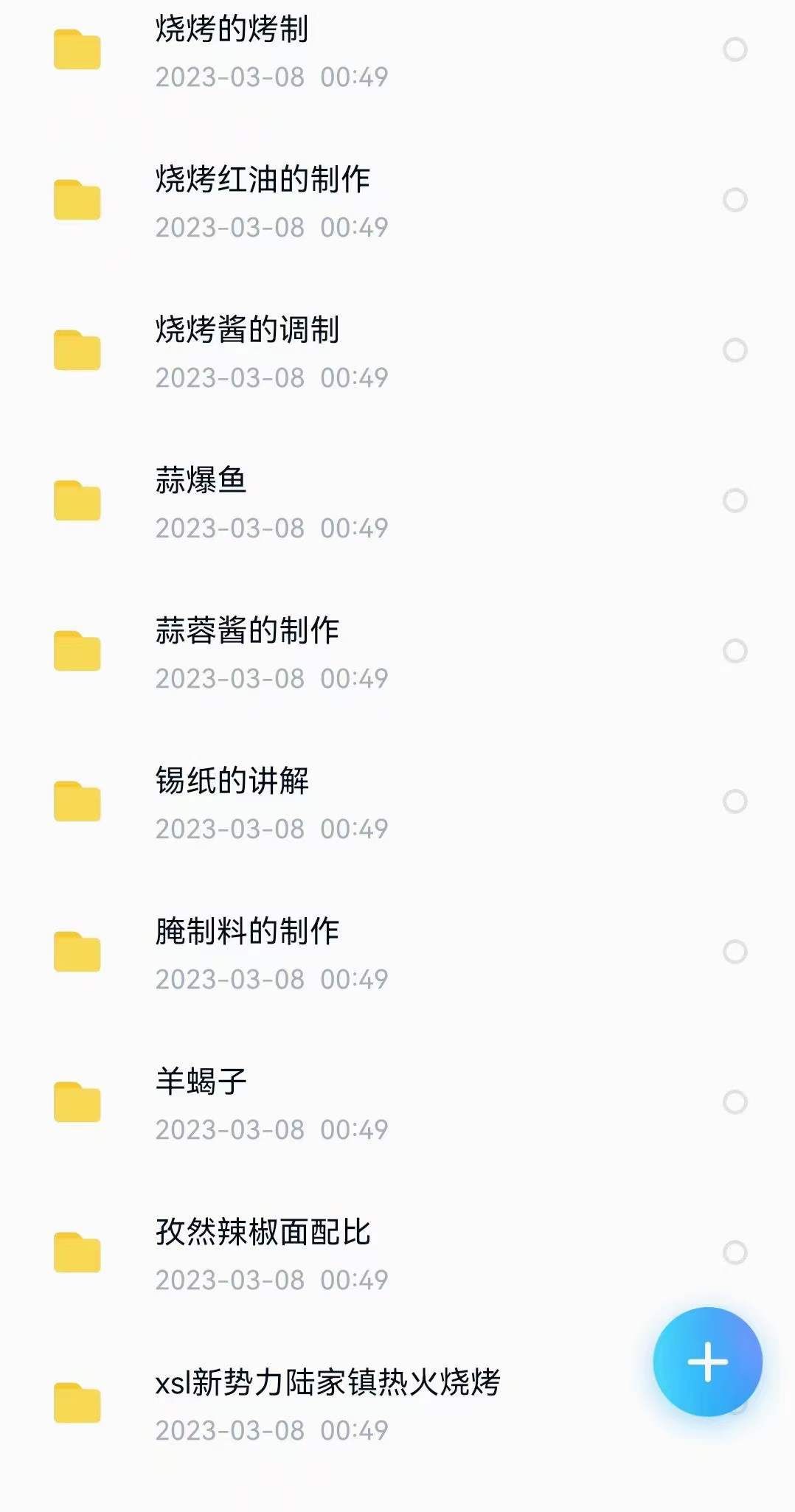Click the folder icon beside 锡纸的讲解
This screenshot has width=795, height=1512.
point(77,804)
